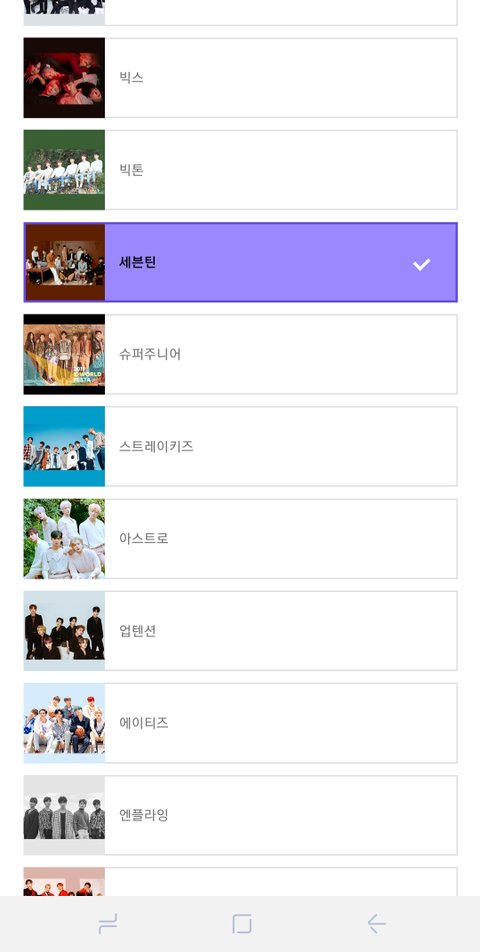Screen dimensions: 480x952
Task: Select the 스트레이키즈 row
Action: tap(240, 446)
